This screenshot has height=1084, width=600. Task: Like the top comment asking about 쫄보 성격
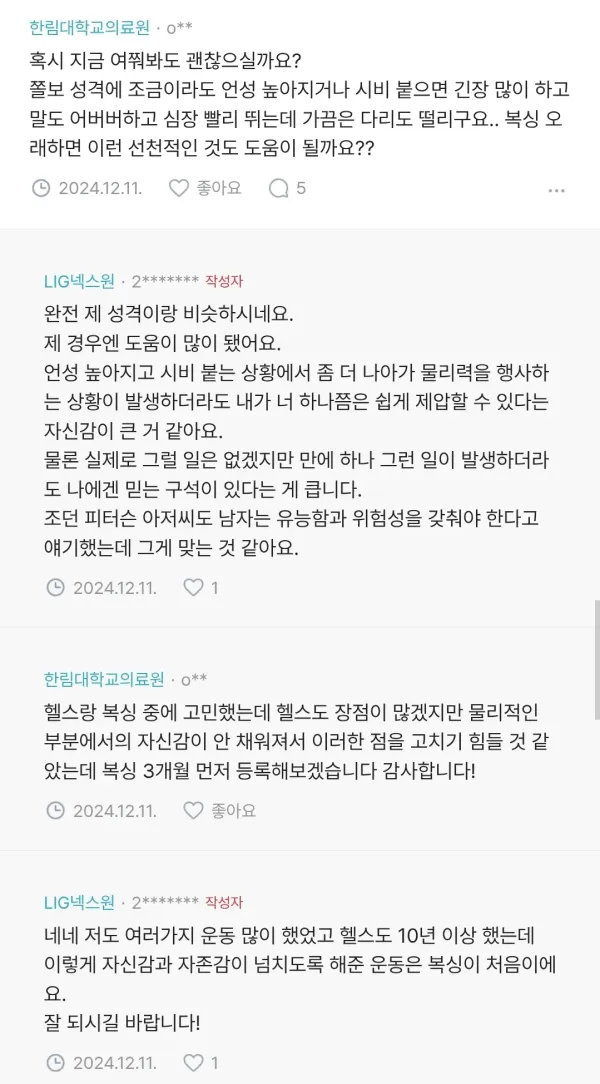204,187
